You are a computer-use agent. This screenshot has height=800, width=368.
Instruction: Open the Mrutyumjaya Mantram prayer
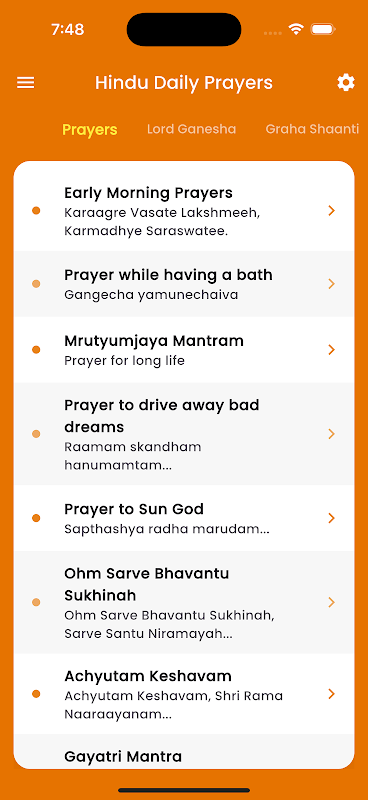[184, 349]
